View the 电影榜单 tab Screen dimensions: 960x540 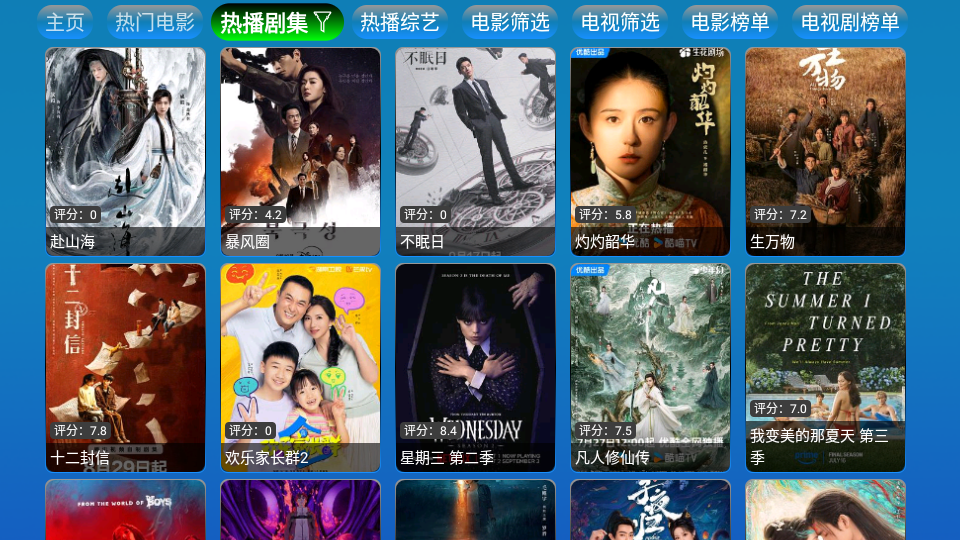click(730, 22)
